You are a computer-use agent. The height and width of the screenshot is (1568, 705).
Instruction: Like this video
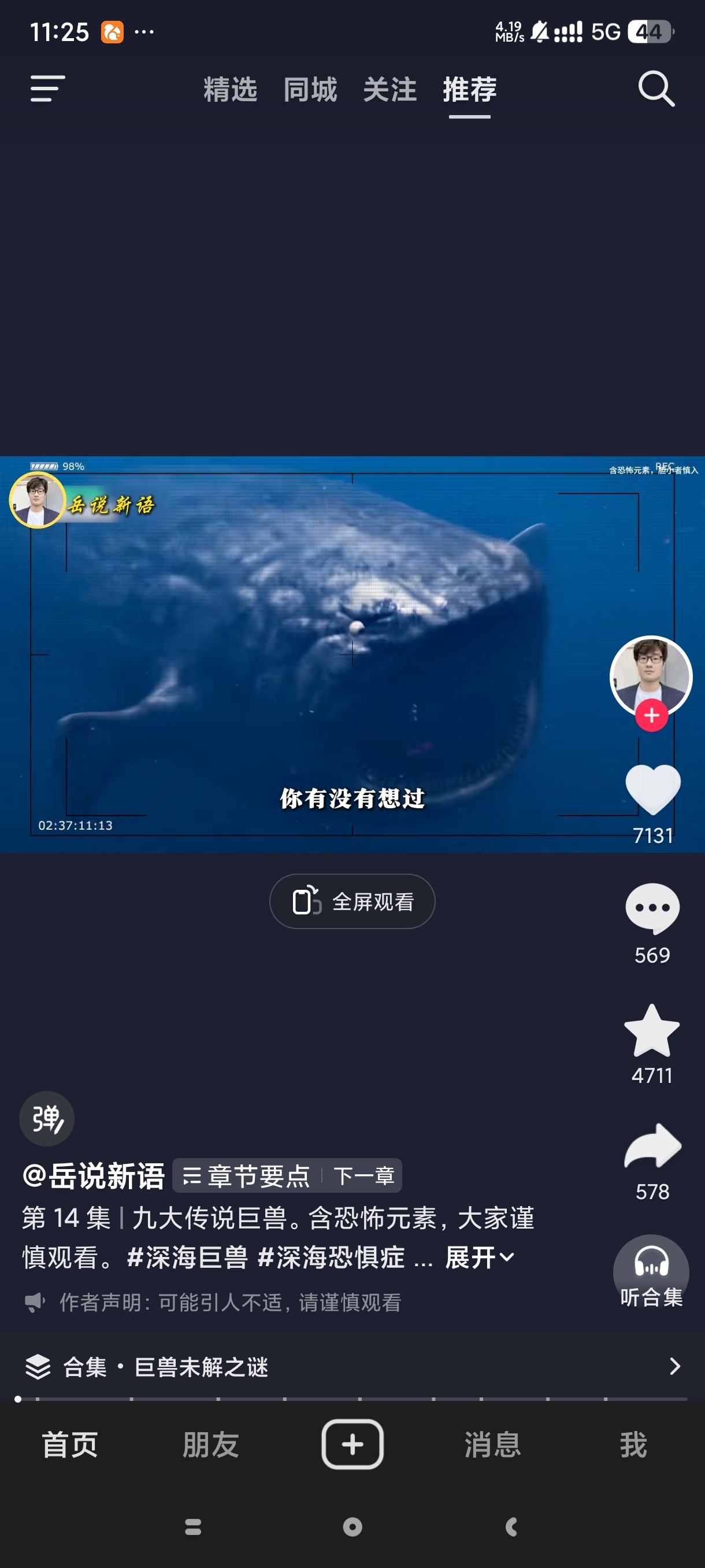652,789
